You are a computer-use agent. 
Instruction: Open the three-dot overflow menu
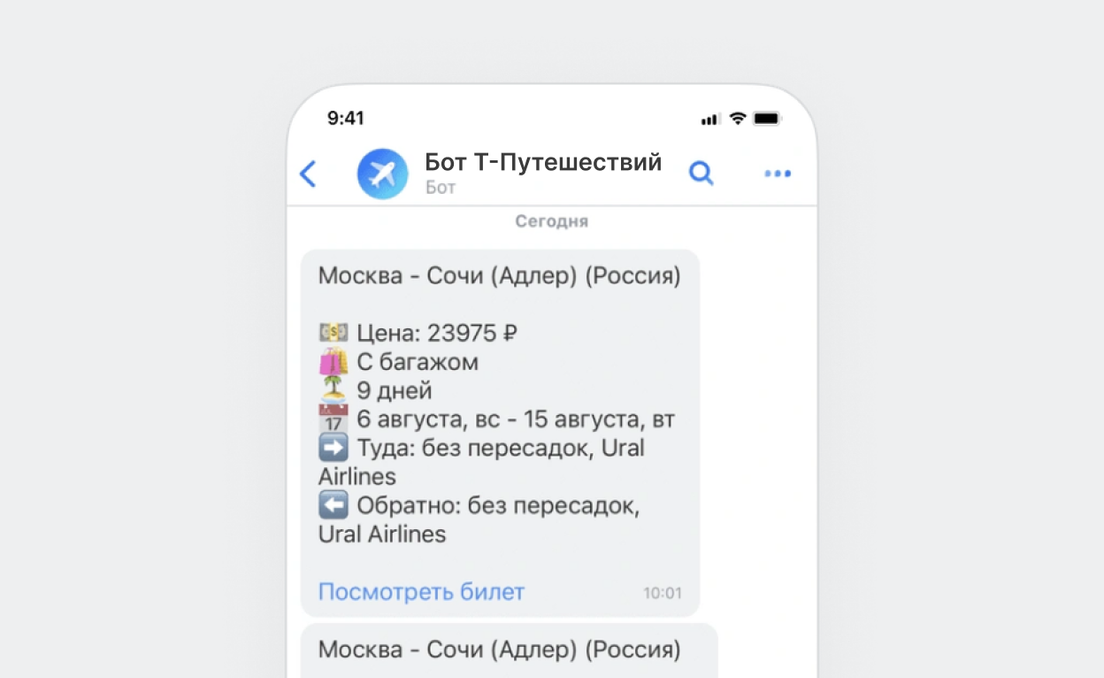tap(777, 174)
